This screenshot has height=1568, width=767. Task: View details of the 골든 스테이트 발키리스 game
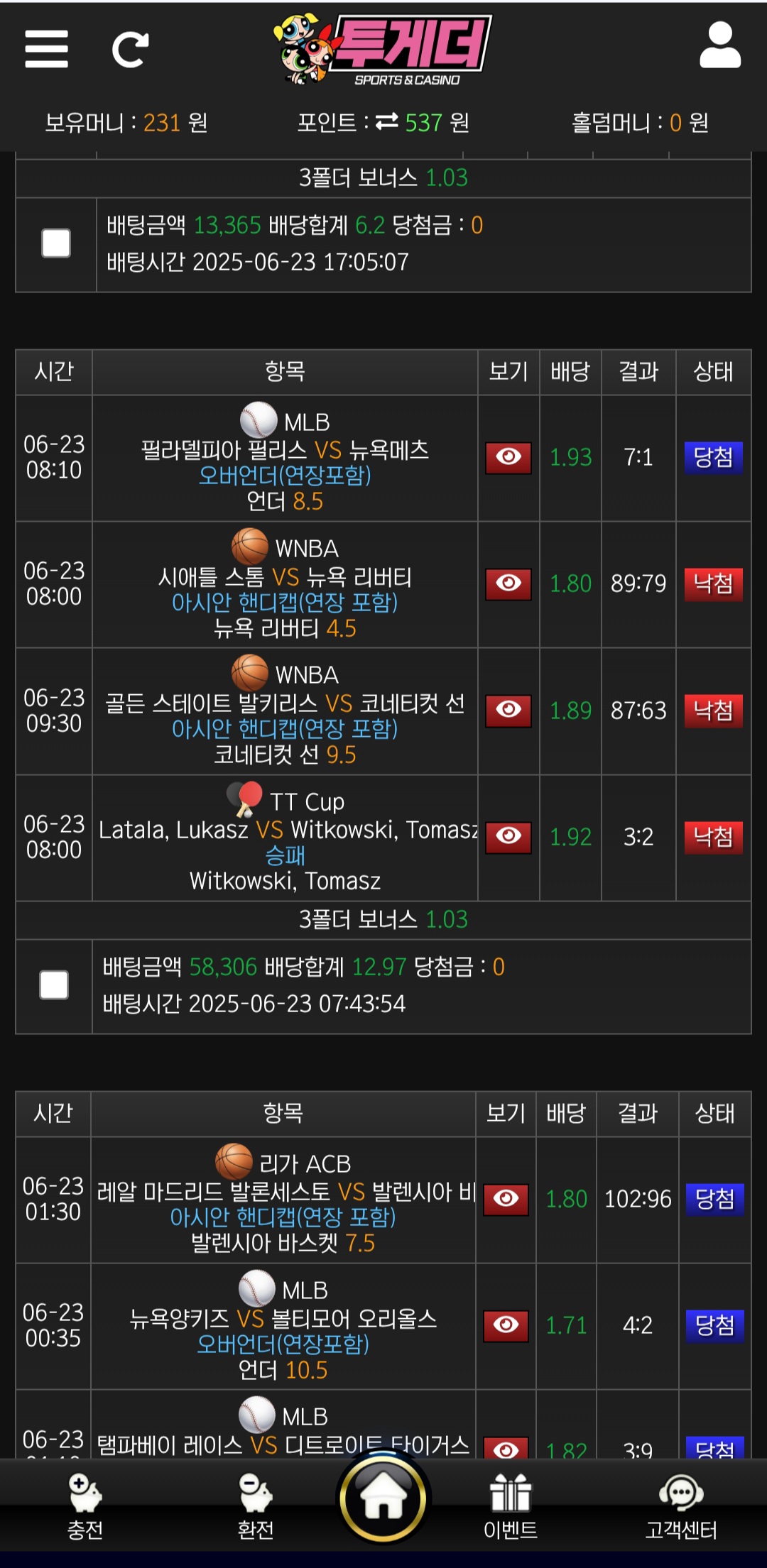pos(508,711)
